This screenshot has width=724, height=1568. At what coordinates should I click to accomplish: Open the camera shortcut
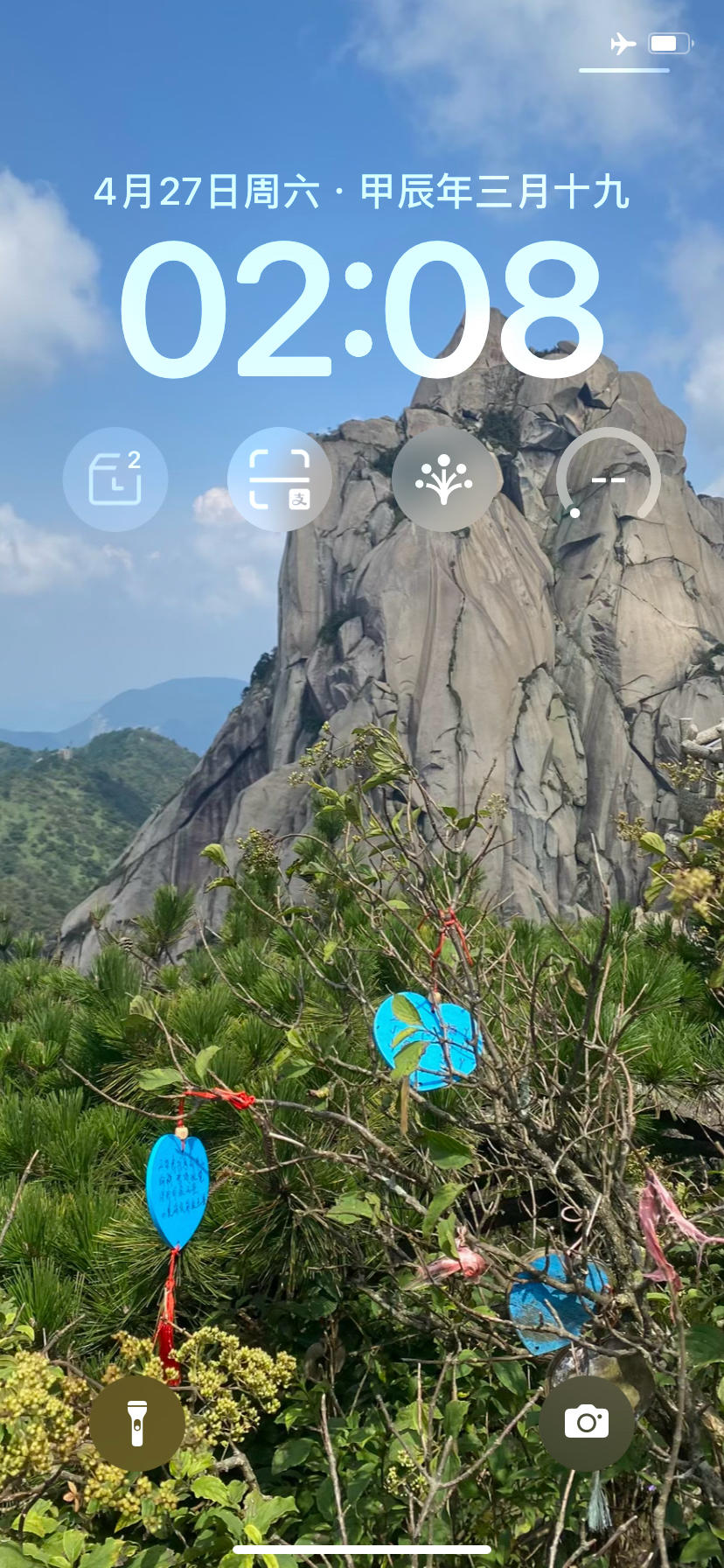pos(586,1423)
